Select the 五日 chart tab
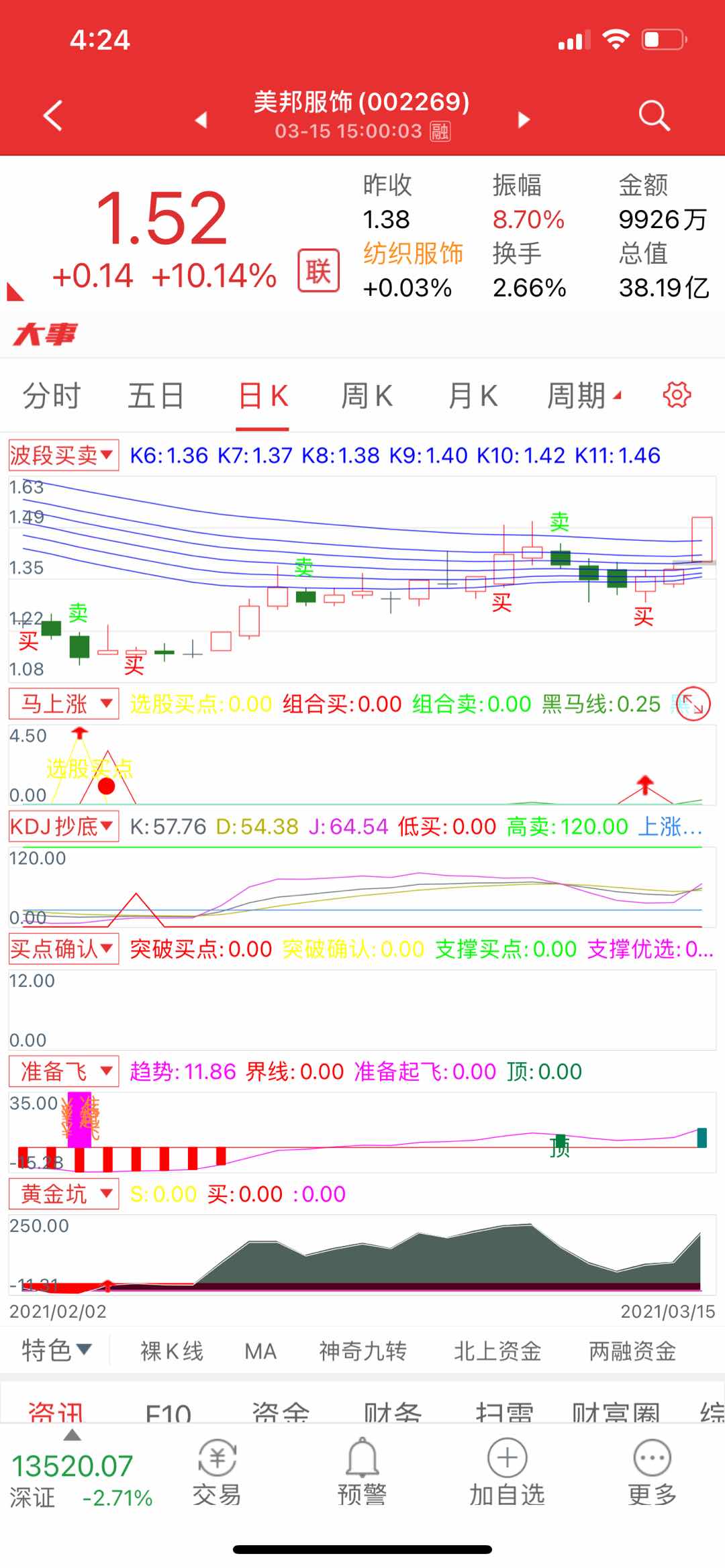Screen dimensions: 725x1568 point(156,396)
